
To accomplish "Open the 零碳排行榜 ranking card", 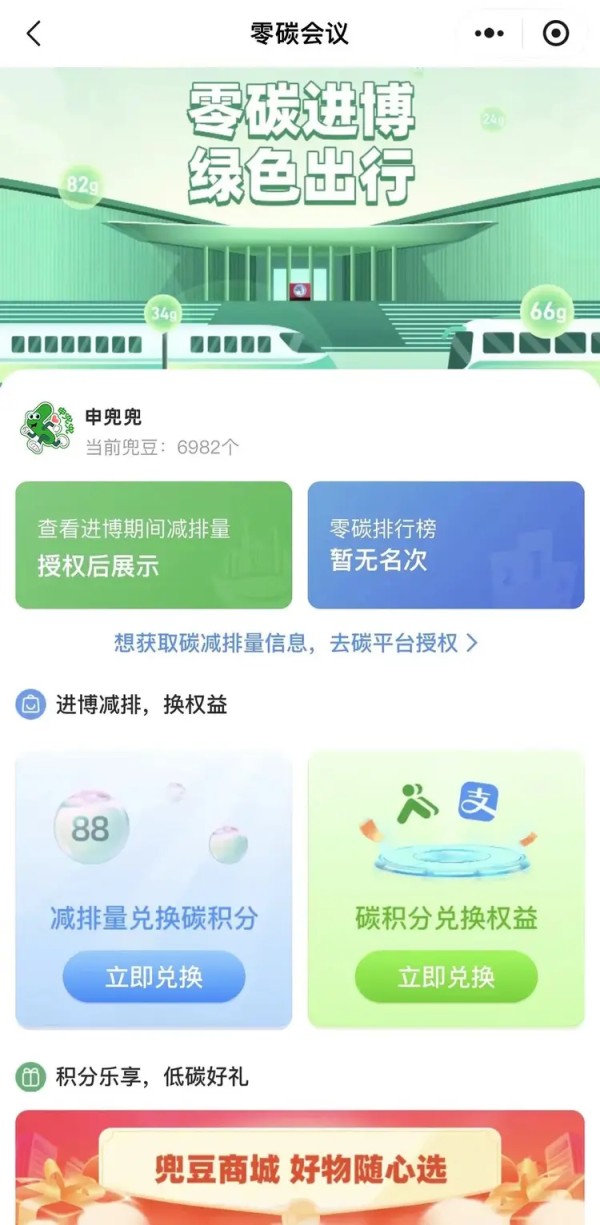I will [x=445, y=545].
